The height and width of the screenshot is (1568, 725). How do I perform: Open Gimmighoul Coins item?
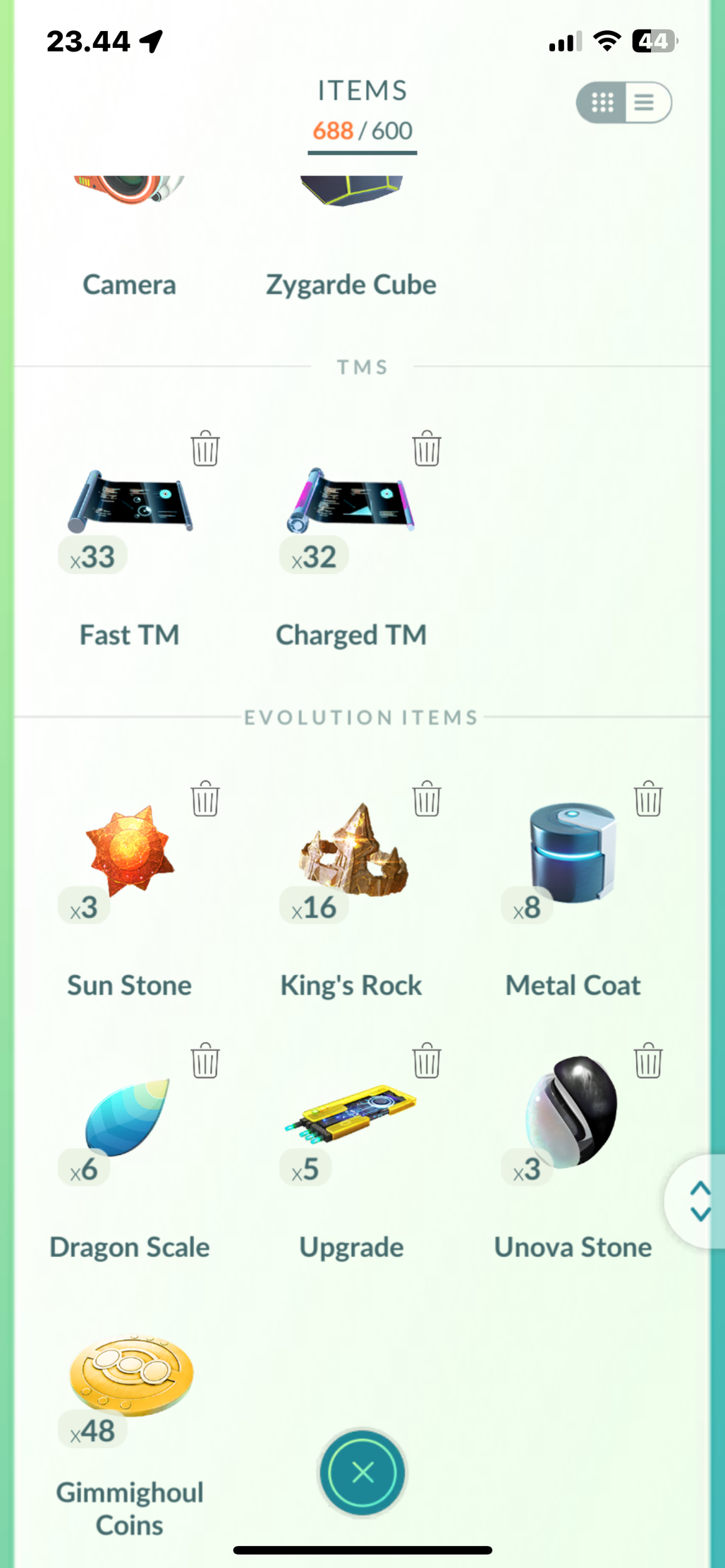point(131,1376)
